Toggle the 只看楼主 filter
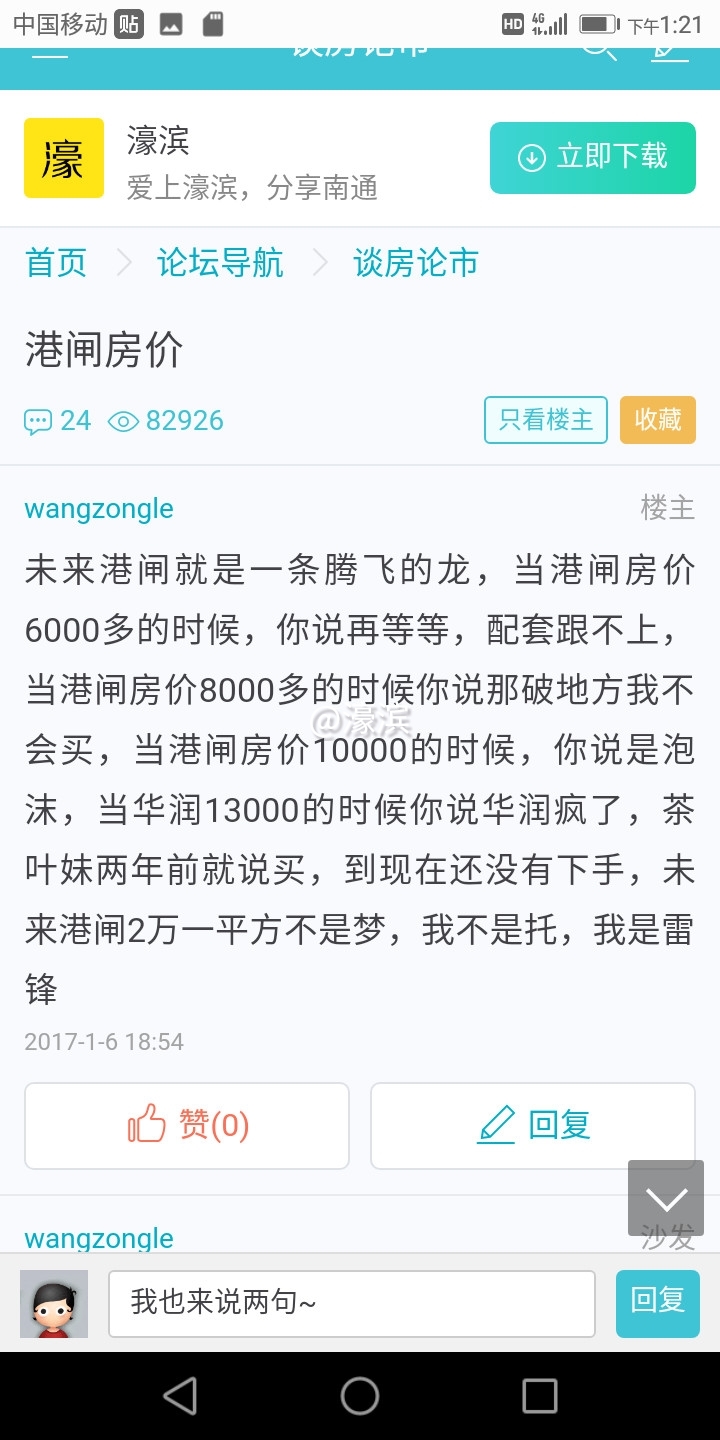The image size is (720, 1440). pyautogui.click(x=545, y=420)
